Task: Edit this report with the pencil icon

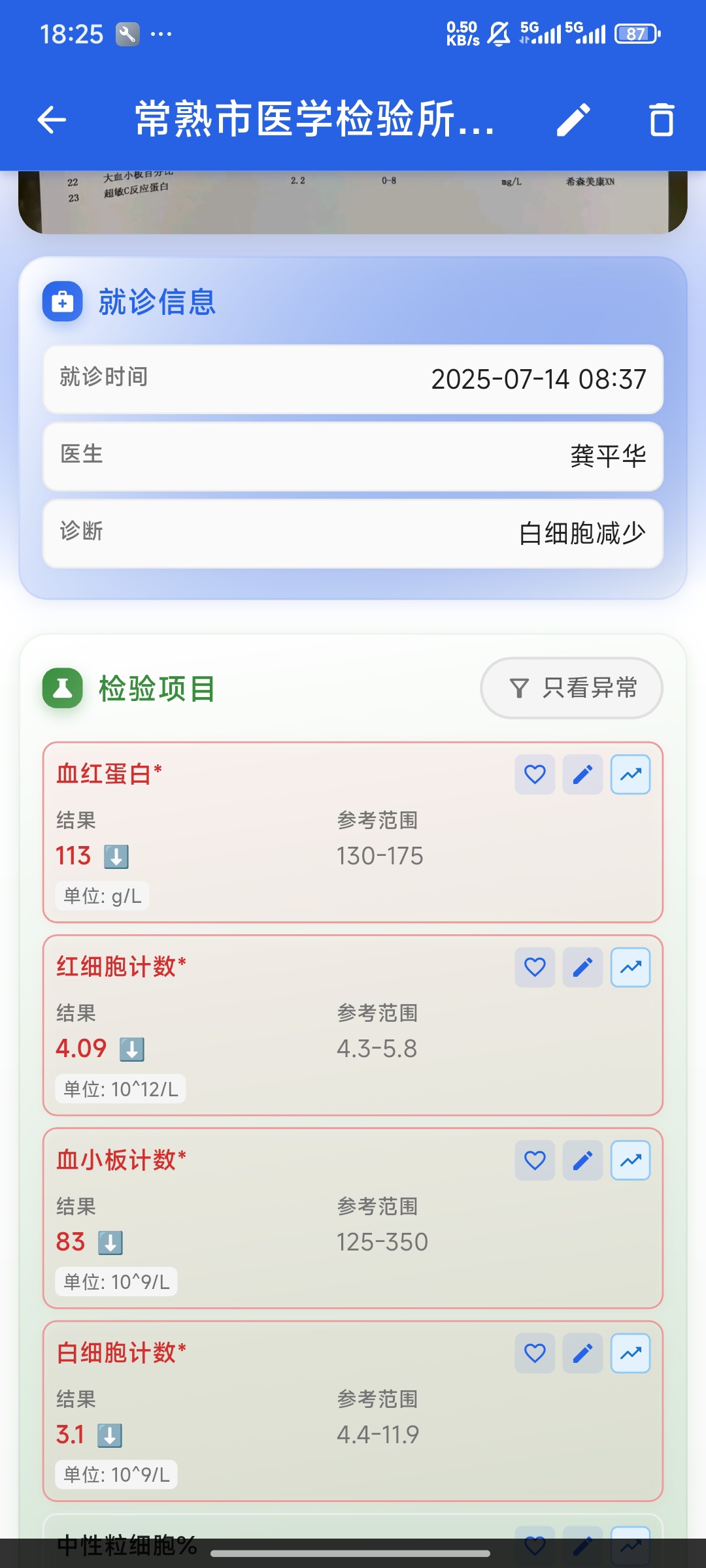Action: coord(573,120)
